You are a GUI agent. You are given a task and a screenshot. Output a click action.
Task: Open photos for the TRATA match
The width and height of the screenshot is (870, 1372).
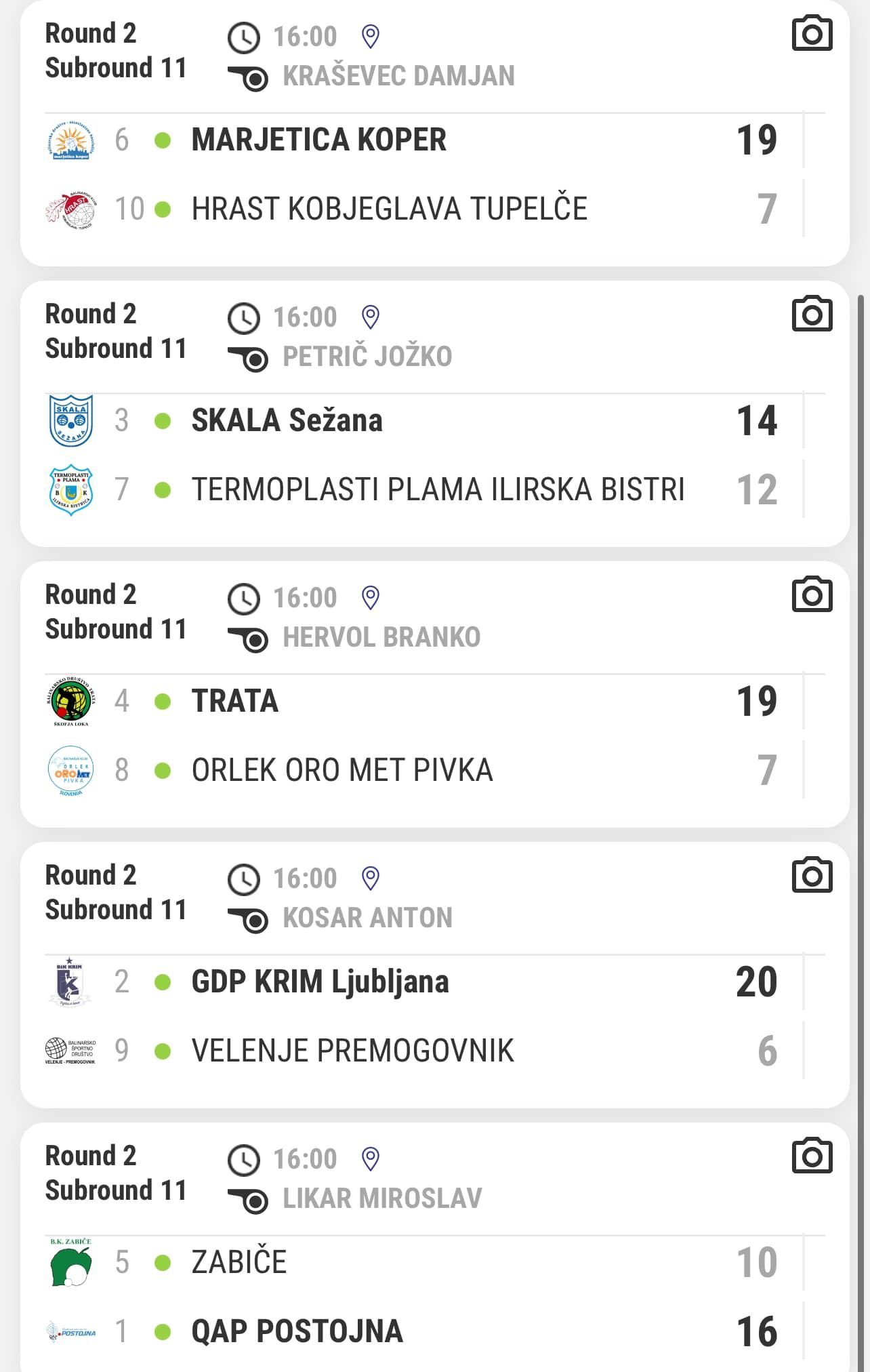(x=812, y=594)
